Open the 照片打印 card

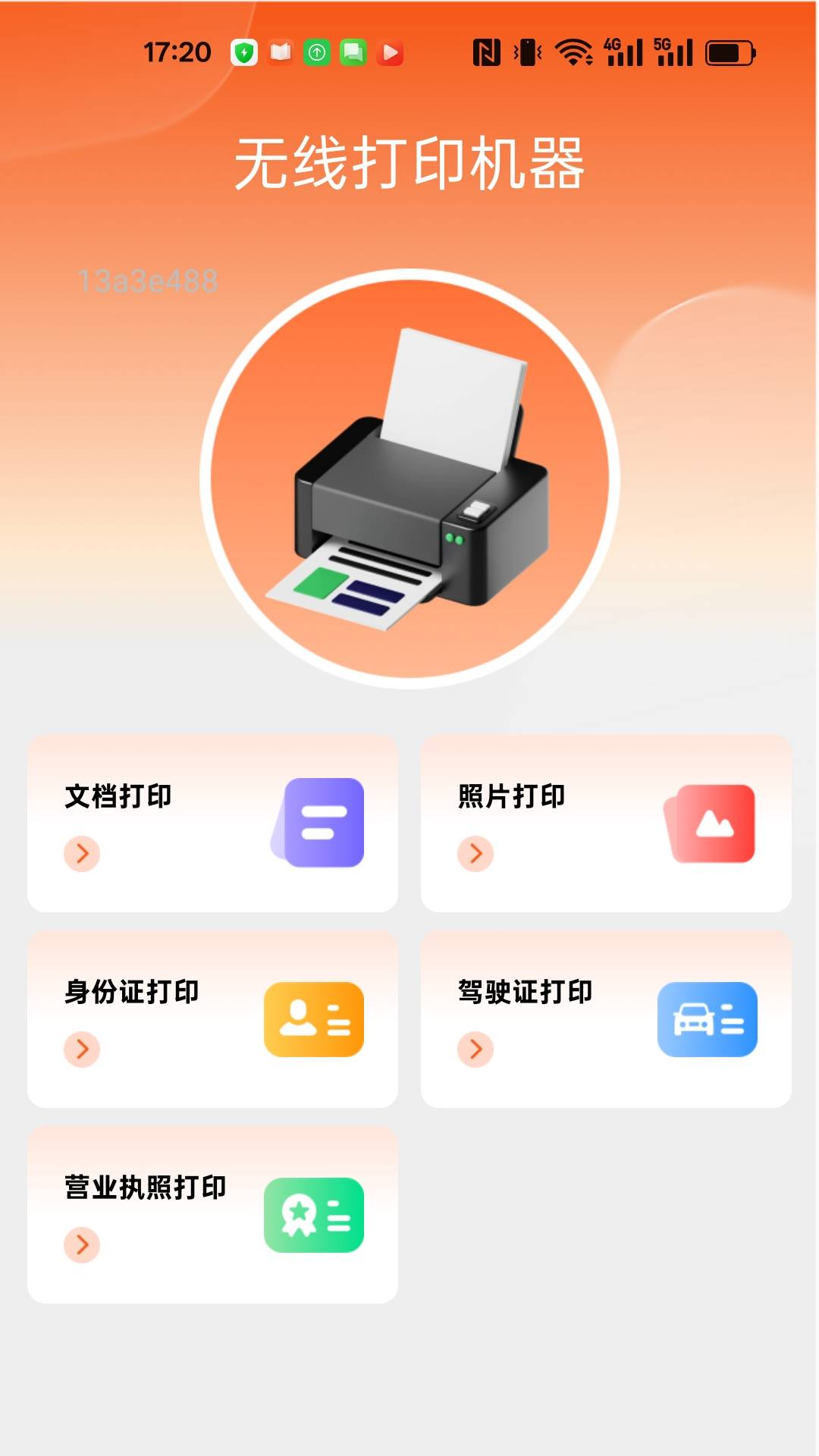(x=605, y=824)
